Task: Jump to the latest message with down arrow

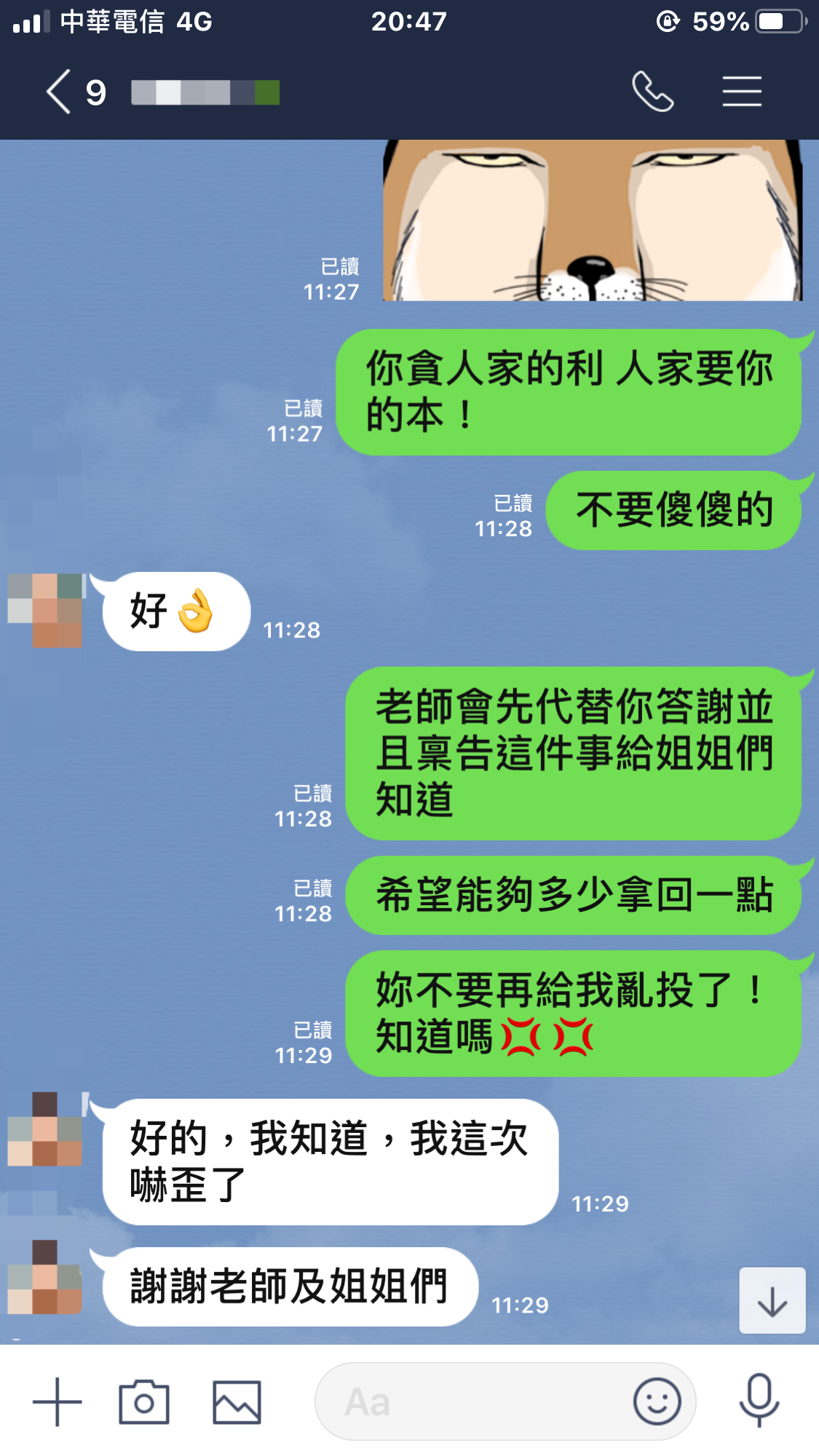Action: tap(772, 1301)
